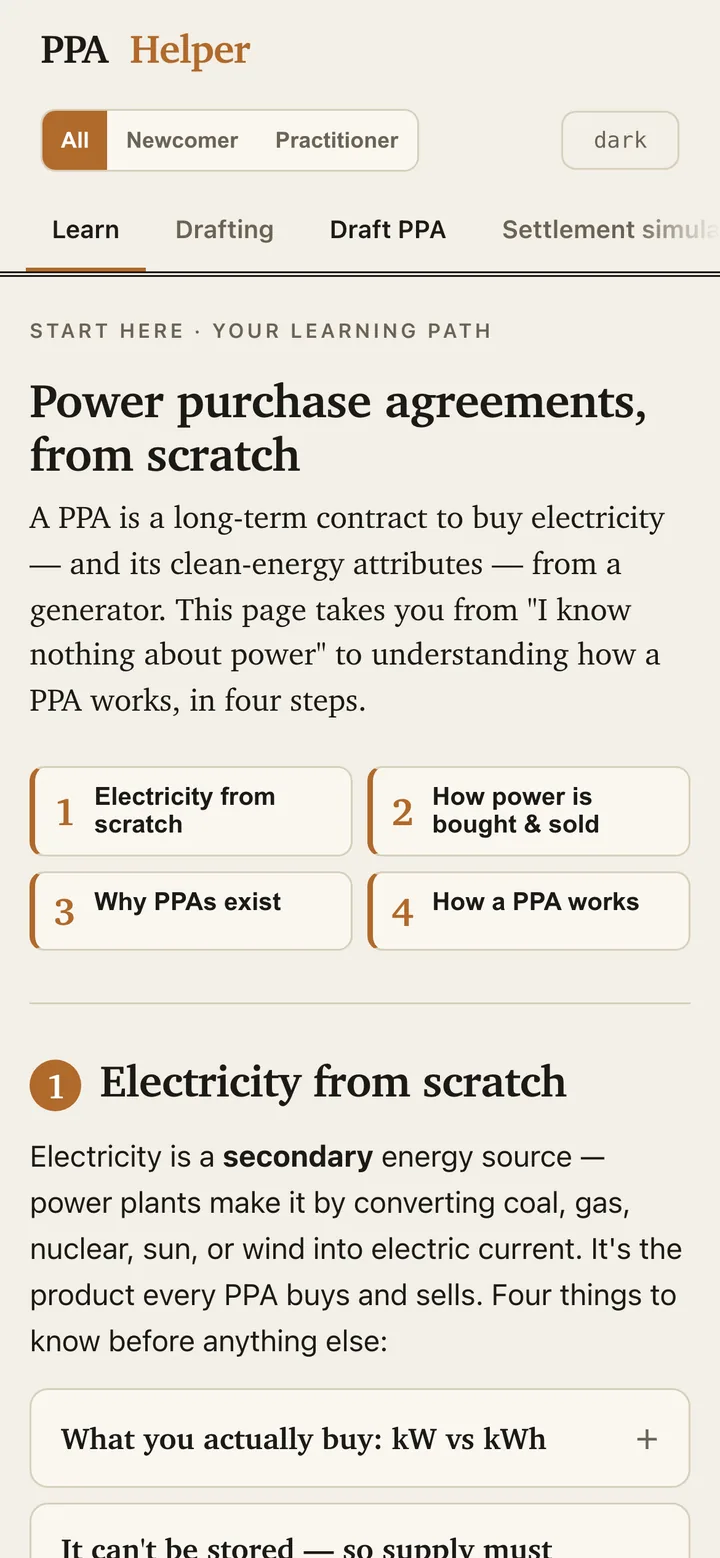Select the All audience filter

click(75, 140)
